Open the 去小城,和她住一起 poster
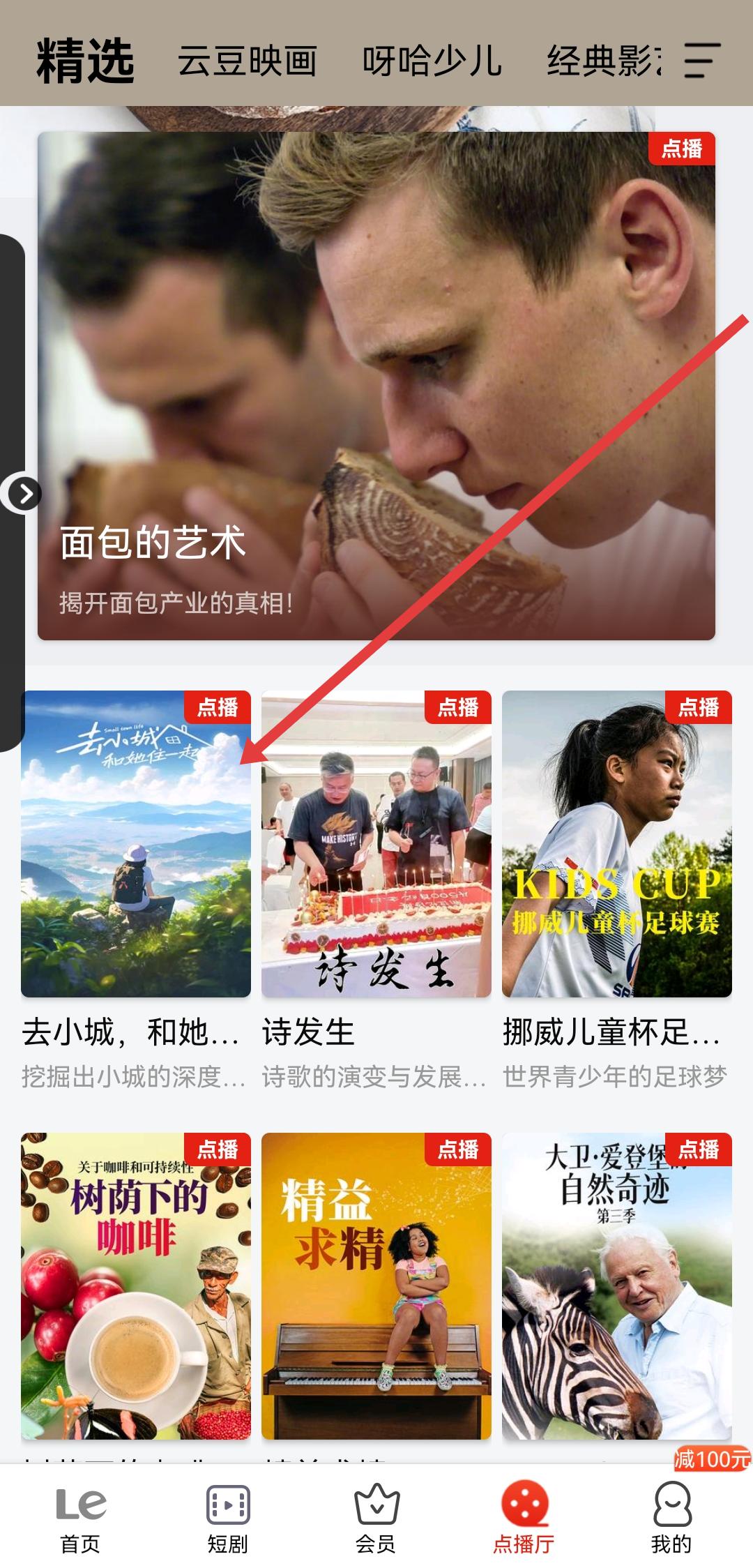Viewport: 753px width, 1568px height. pyautogui.click(x=135, y=844)
